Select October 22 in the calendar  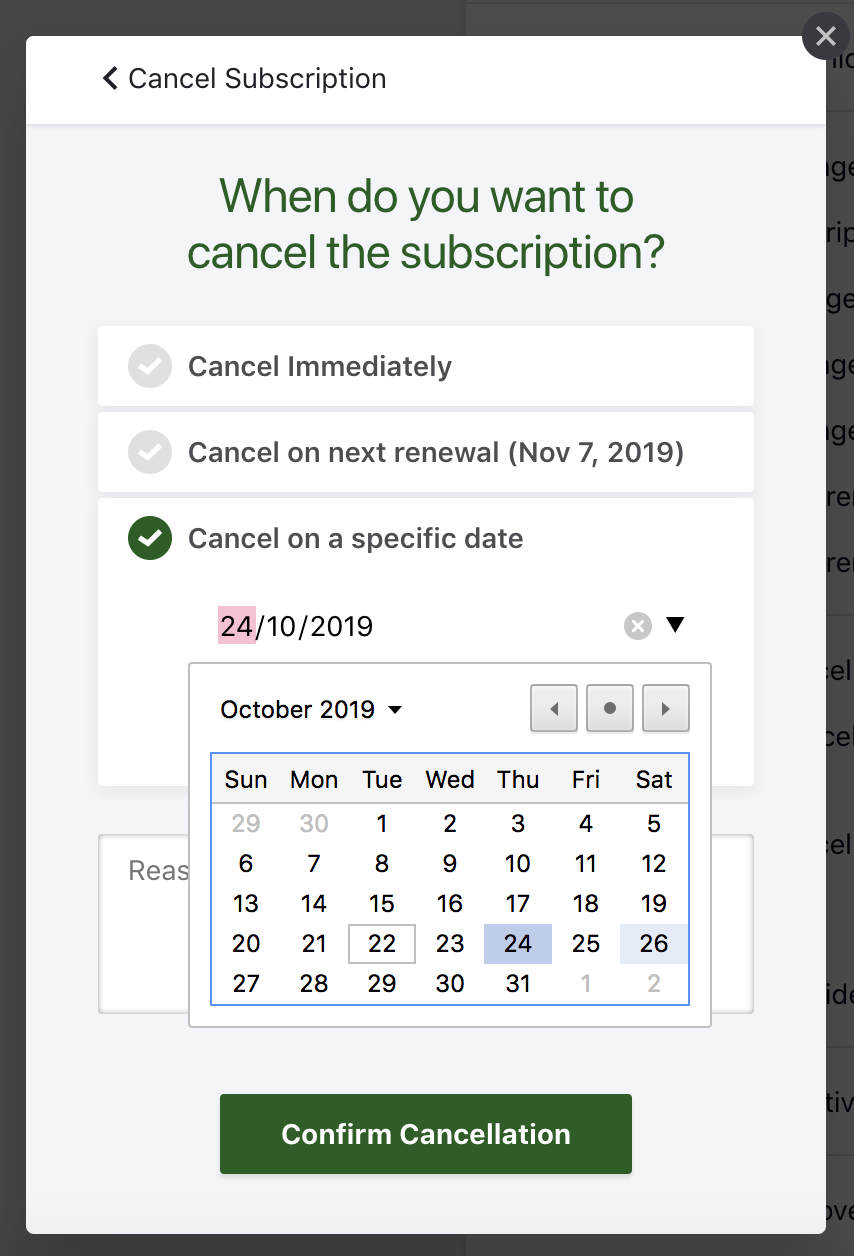(382, 943)
